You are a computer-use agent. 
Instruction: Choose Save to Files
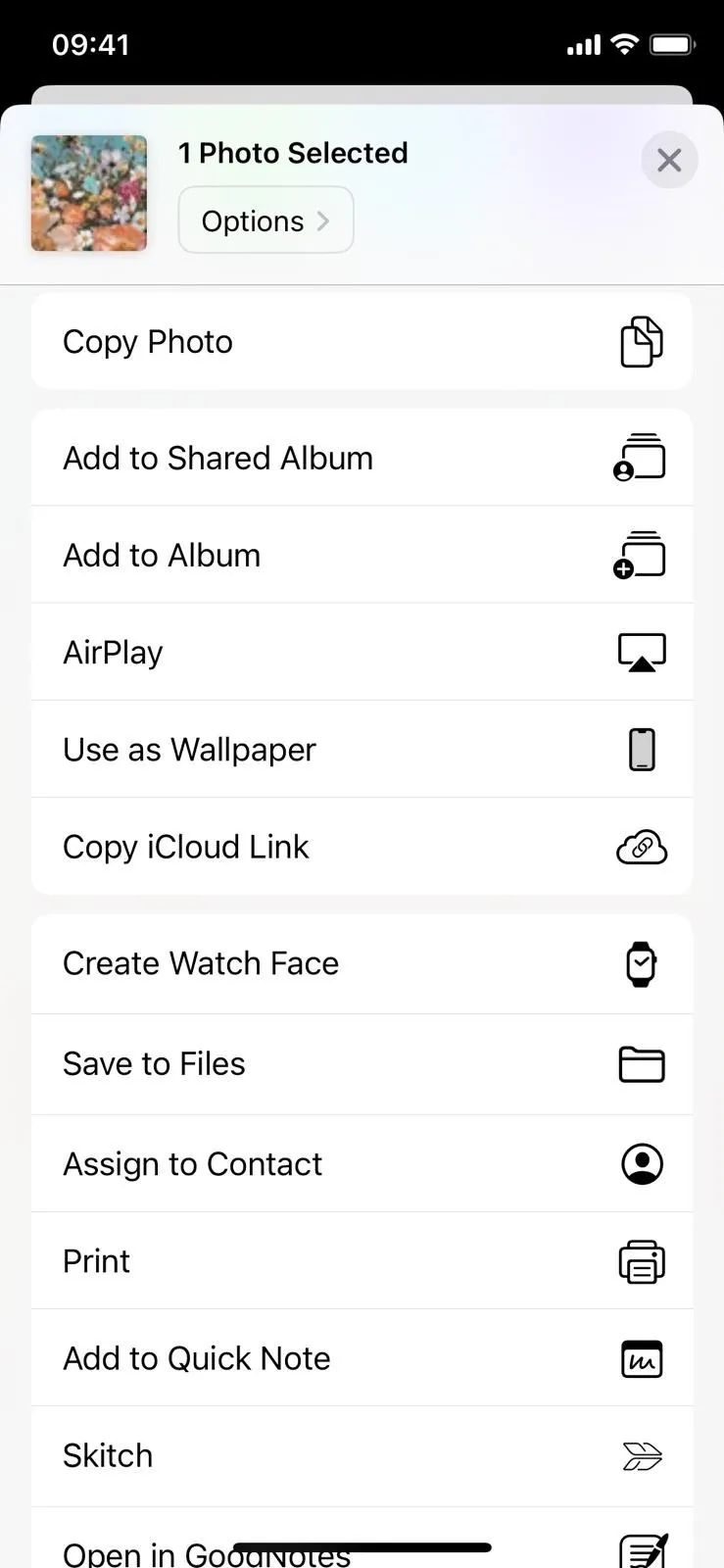click(x=362, y=1064)
